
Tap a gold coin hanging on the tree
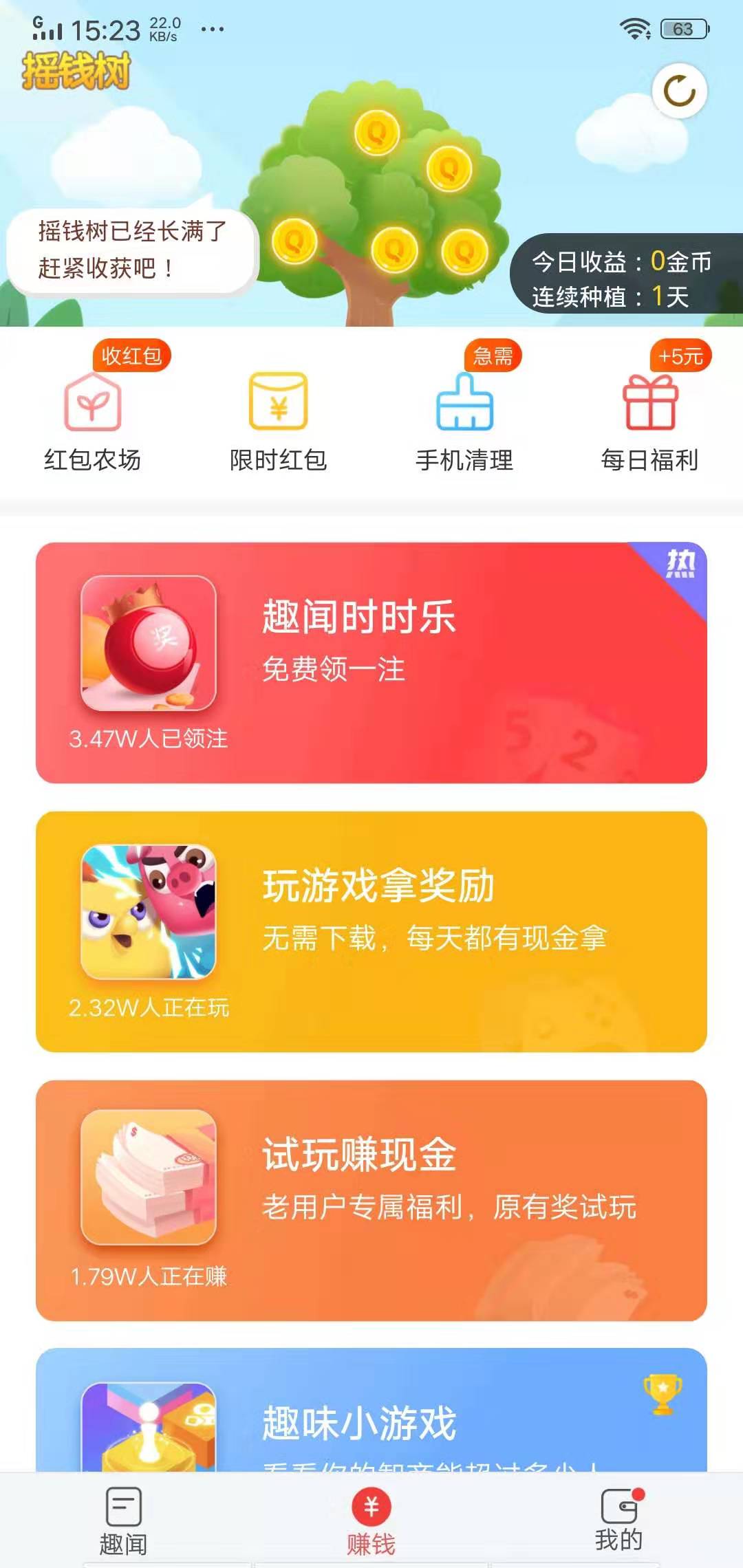tap(375, 133)
